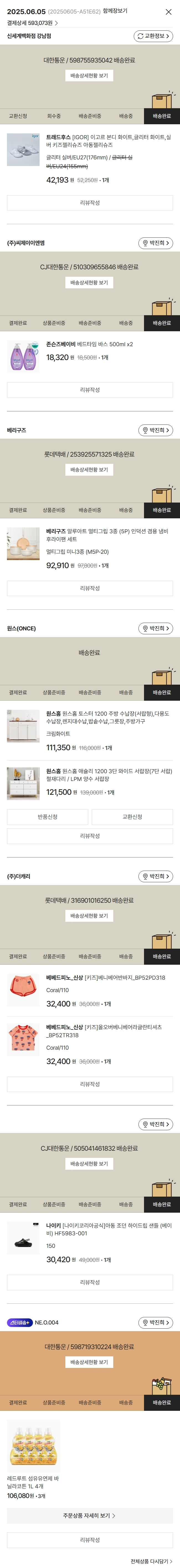Write review for 트래드후스 jelly shoes

click(x=89, y=203)
